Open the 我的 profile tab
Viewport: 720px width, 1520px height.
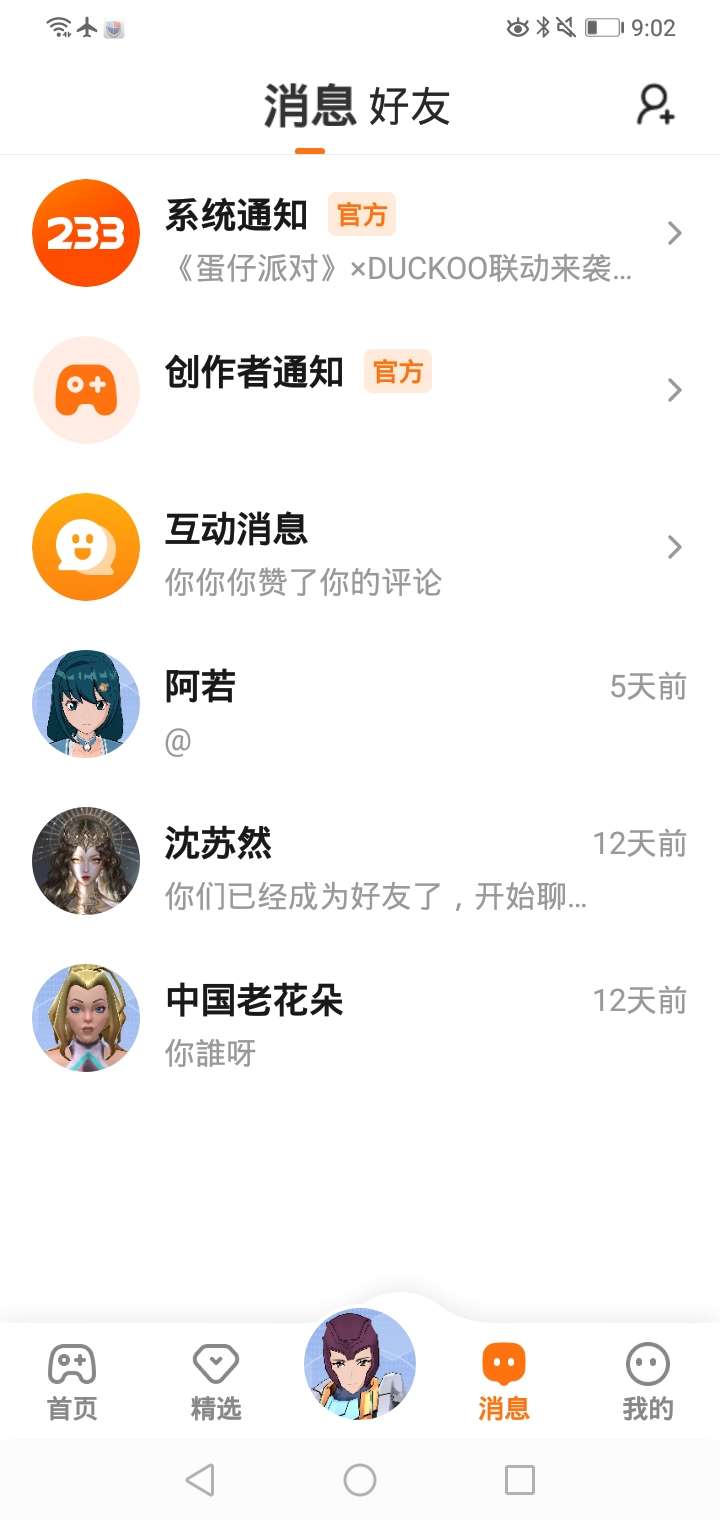tap(648, 1383)
